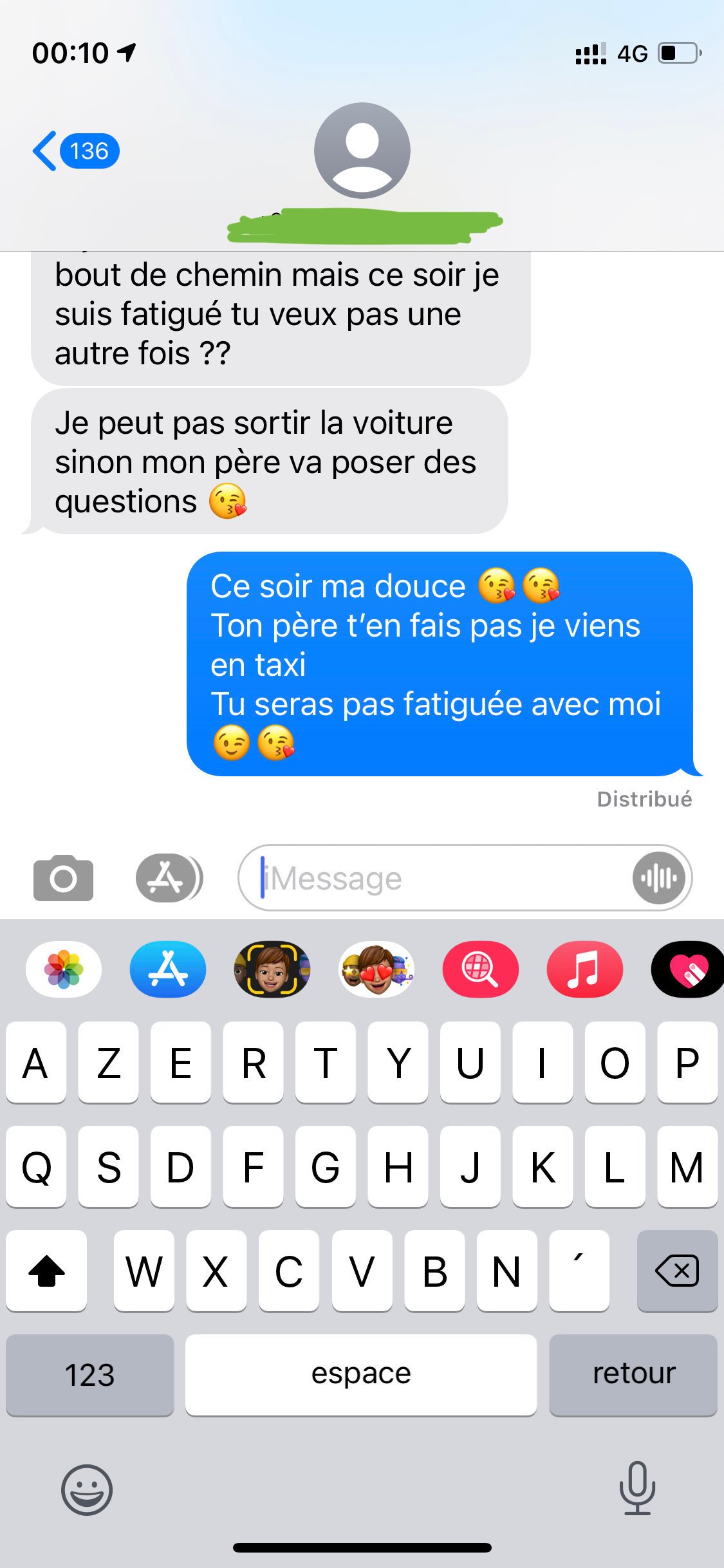Start keyboard dictation with the microphone
The image size is (724, 1568).
[x=637, y=1488]
